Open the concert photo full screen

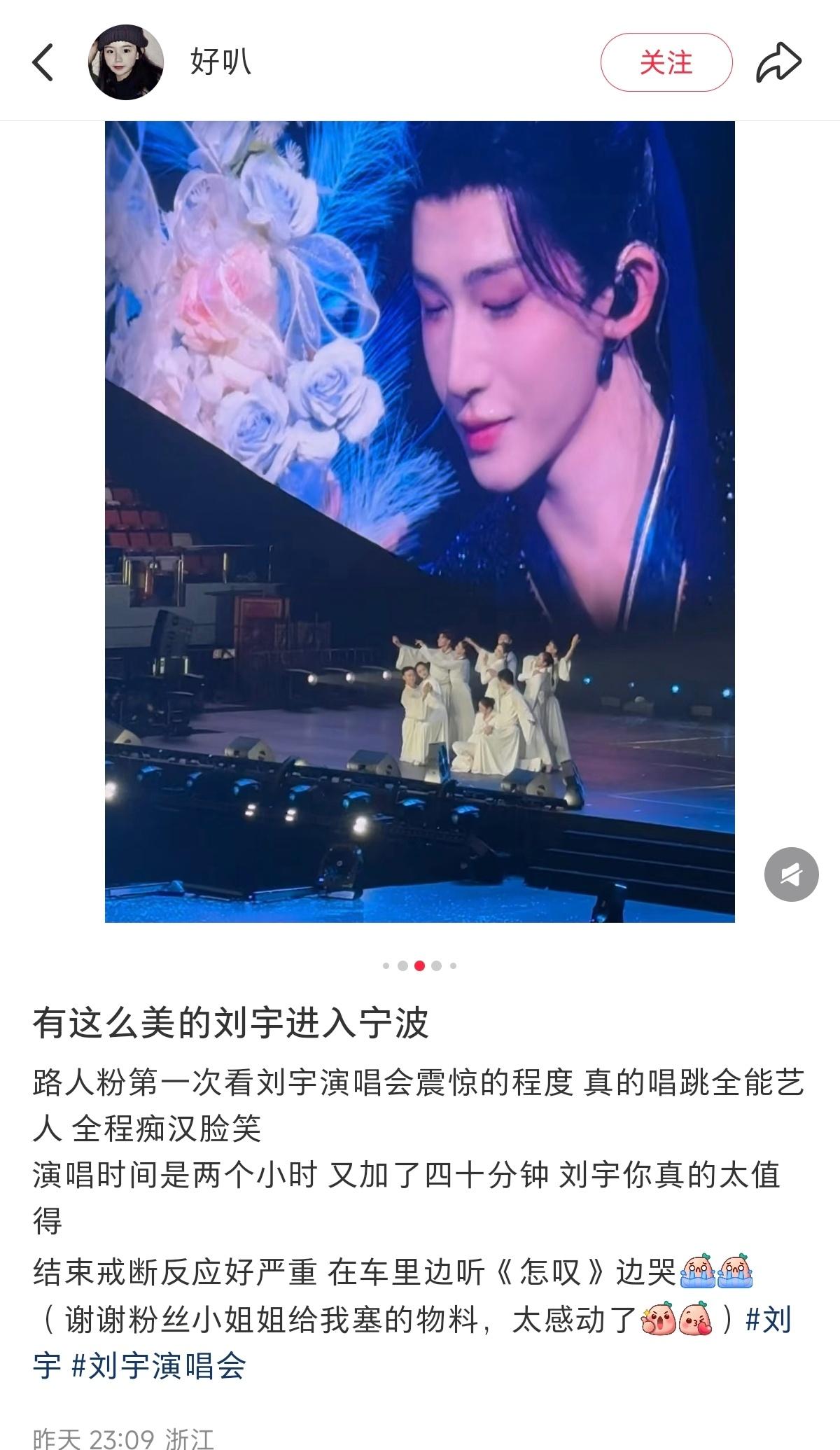tap(420, 522)
